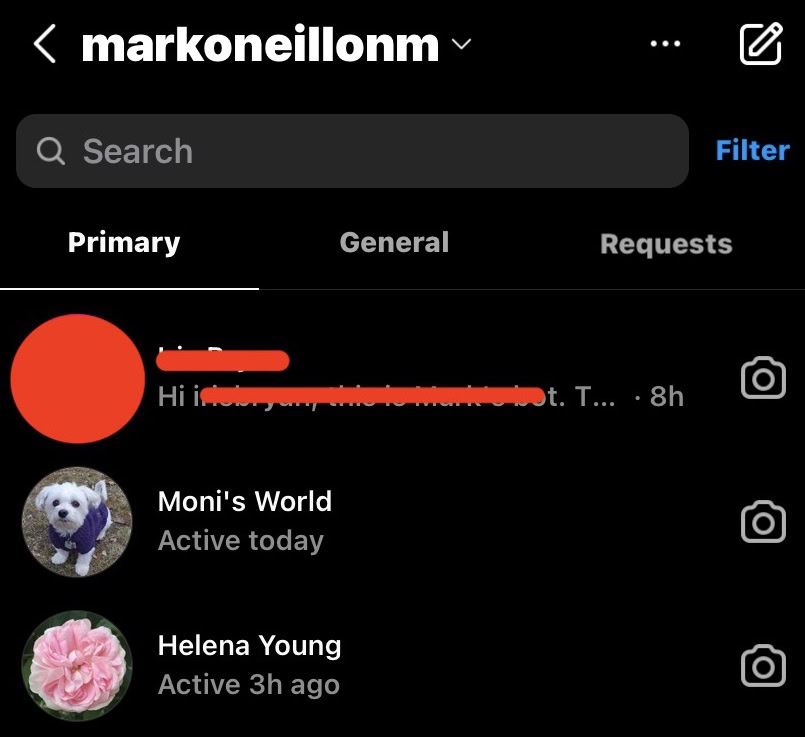Switch to the General tab

coord(394,243)
